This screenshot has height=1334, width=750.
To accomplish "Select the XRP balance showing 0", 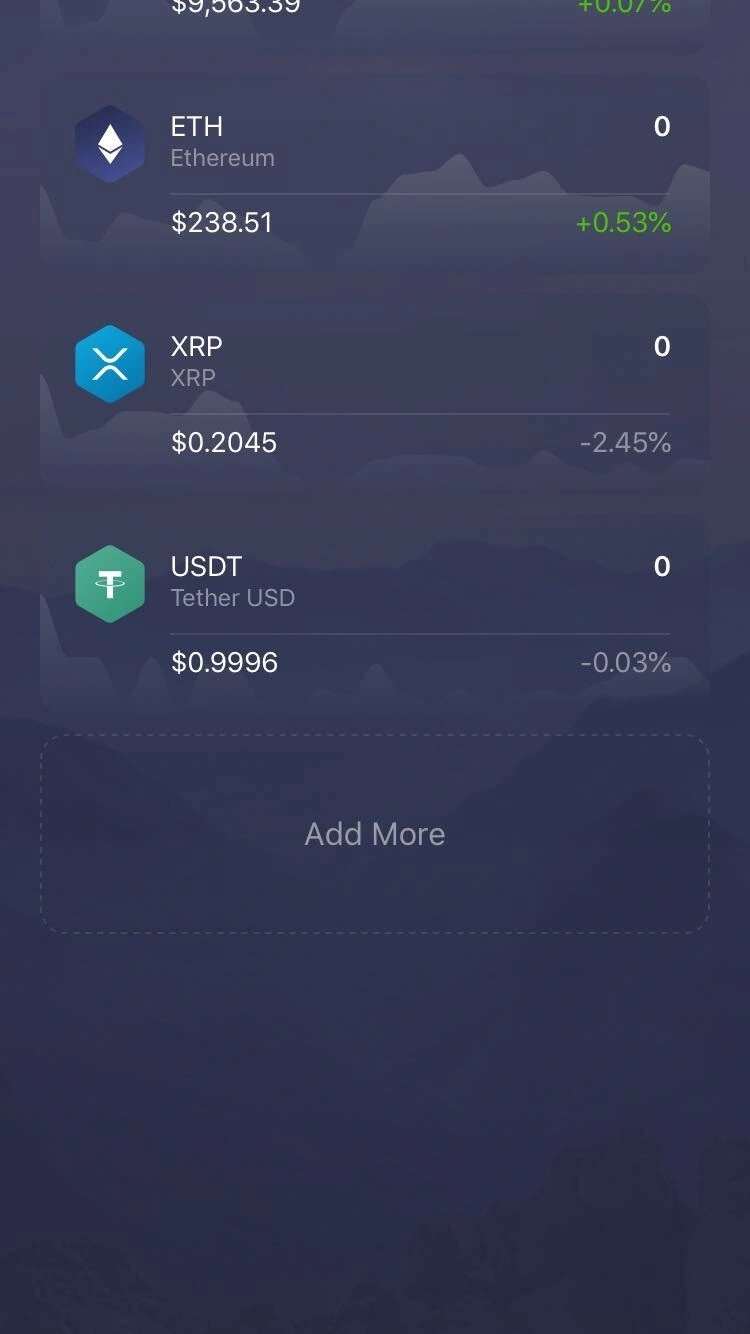I will coord(661,347).
